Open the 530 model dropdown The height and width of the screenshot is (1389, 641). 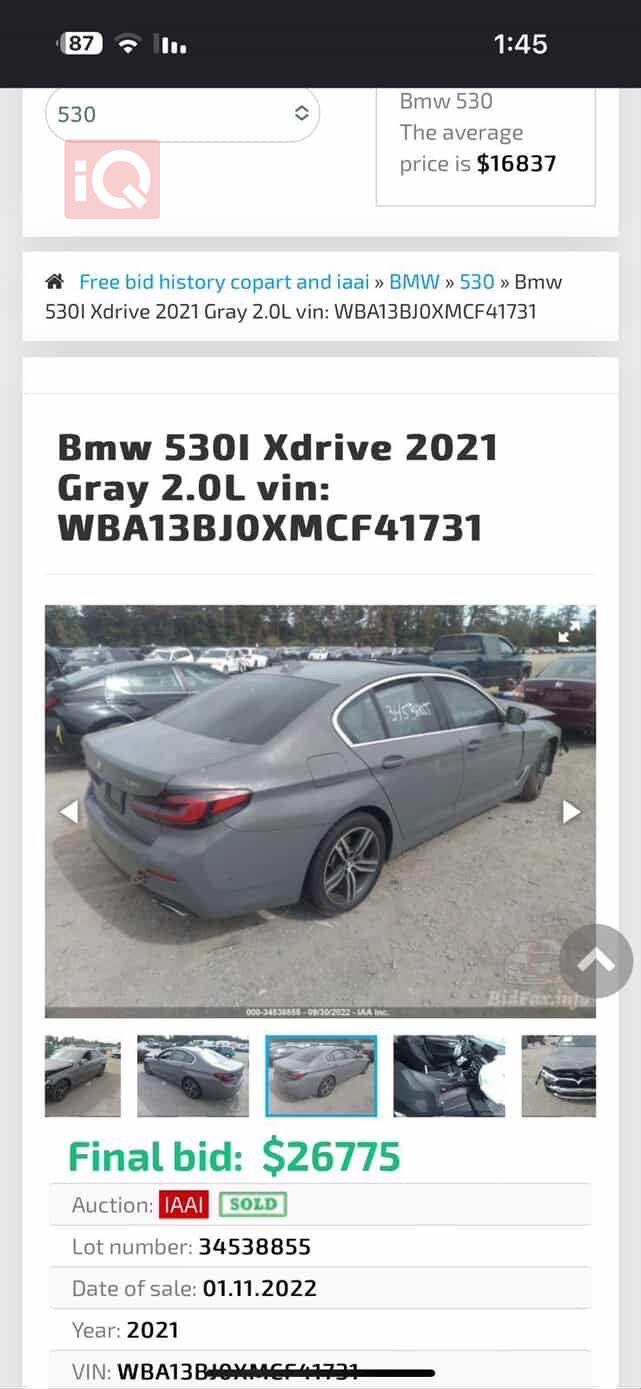point(182,114)
